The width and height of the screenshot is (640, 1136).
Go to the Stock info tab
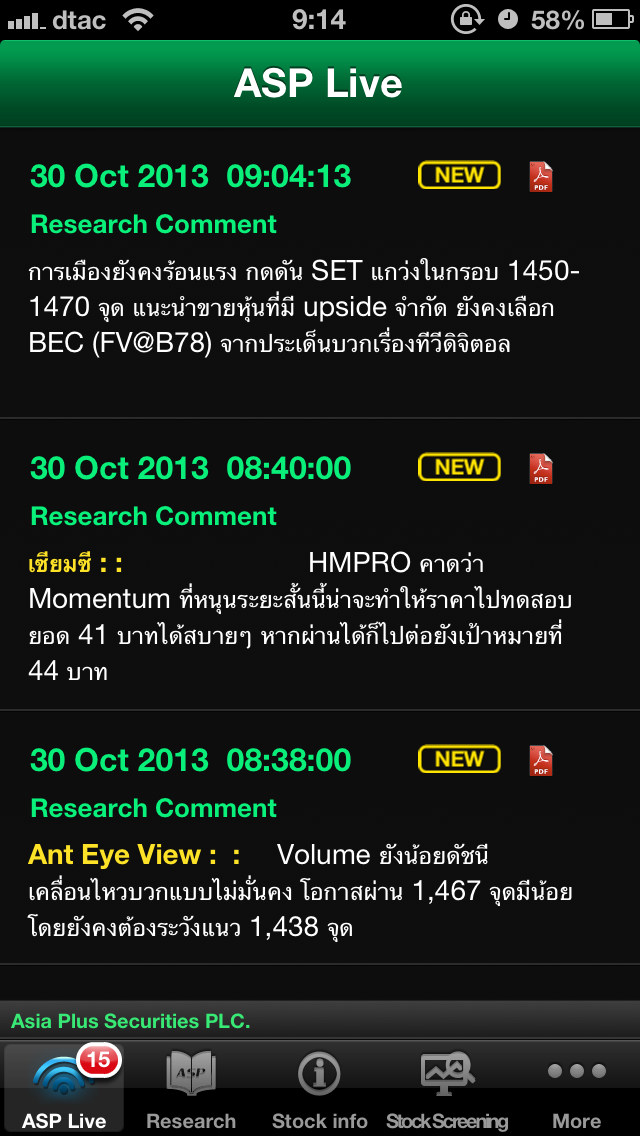[320, 1088]
